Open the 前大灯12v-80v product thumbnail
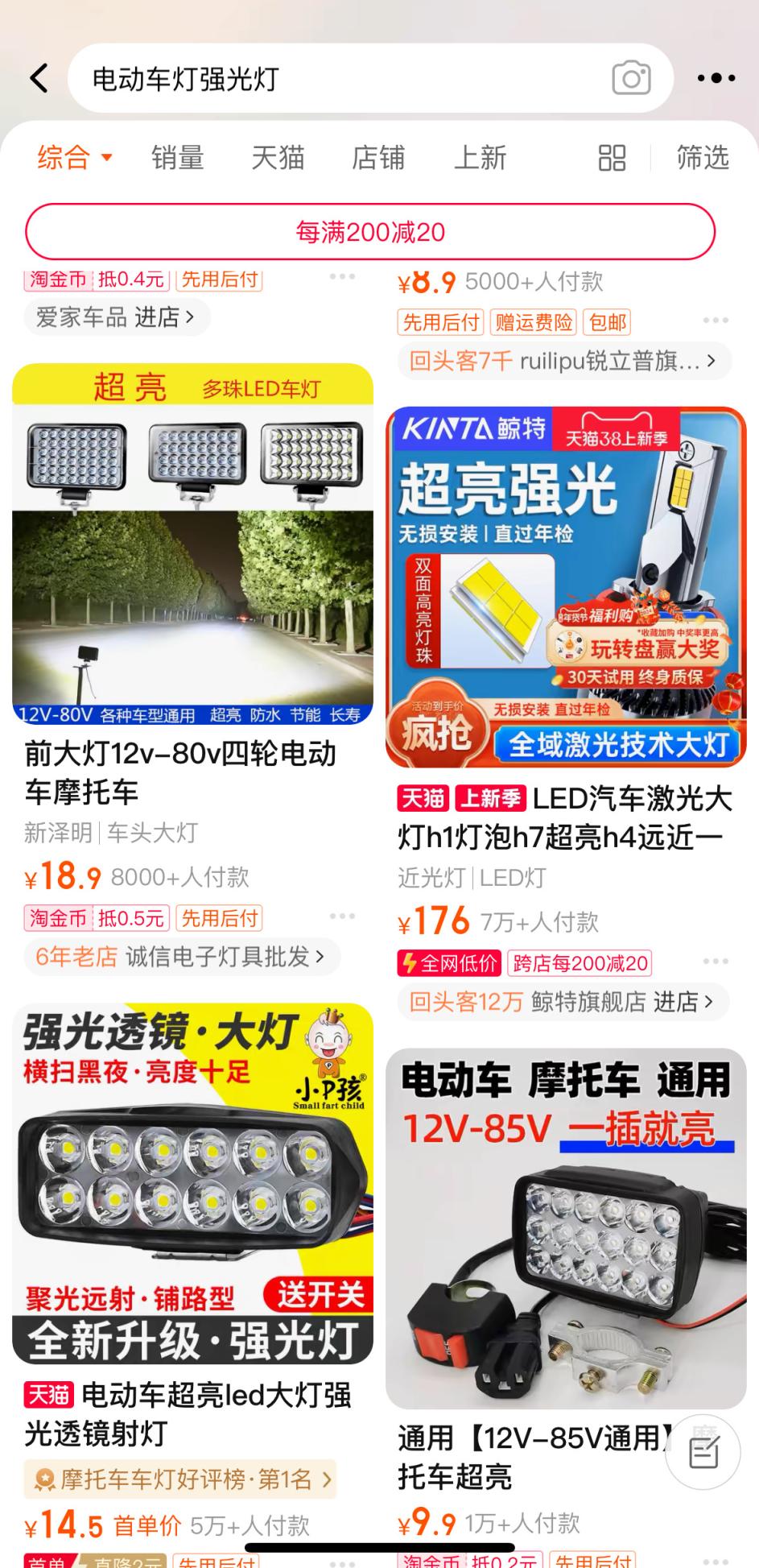Image resolution: width=759 pixels, height=1568 pixels. (194, 544)
